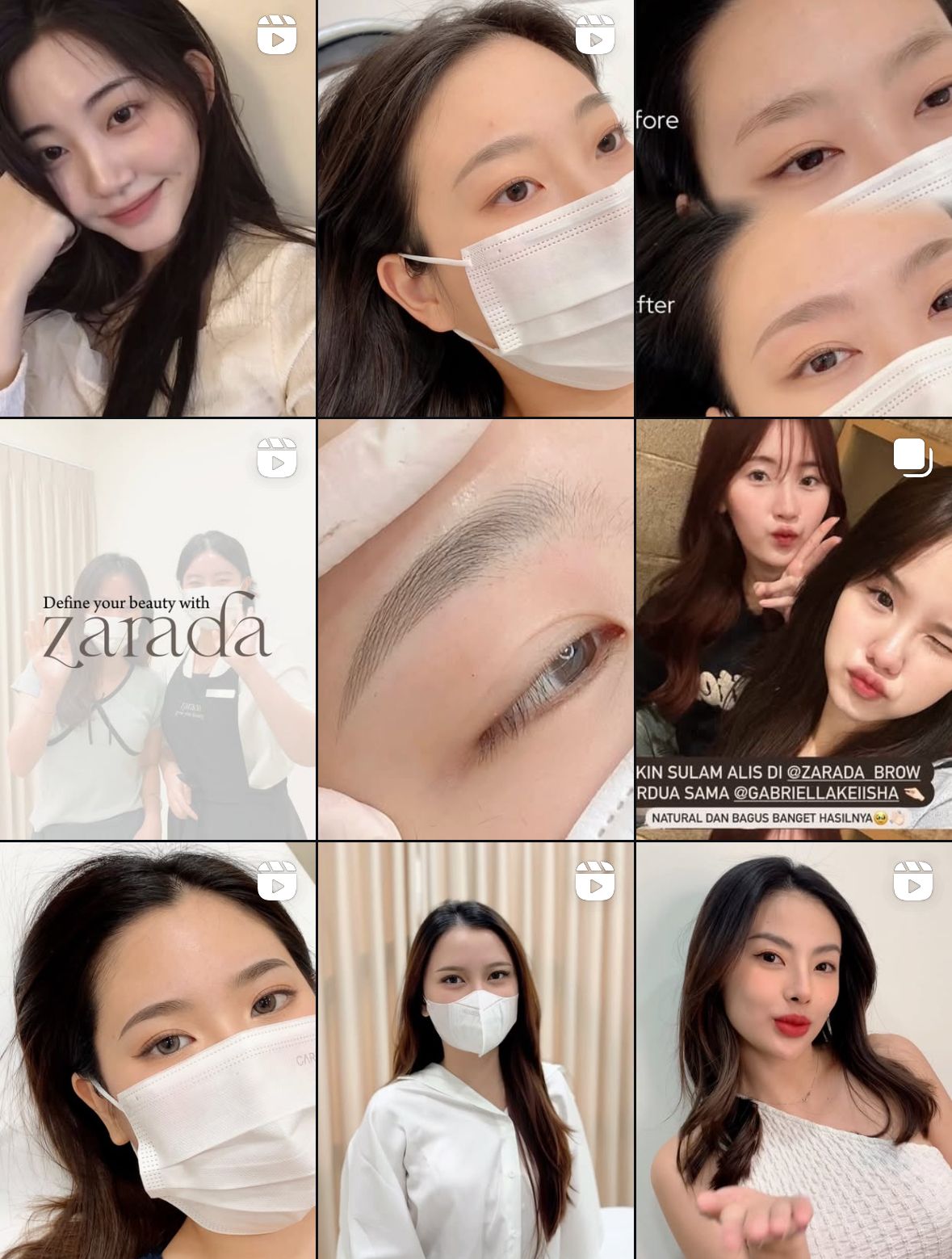Open the carousel post mentioning @ZARADA_BROW

[794, 630]
